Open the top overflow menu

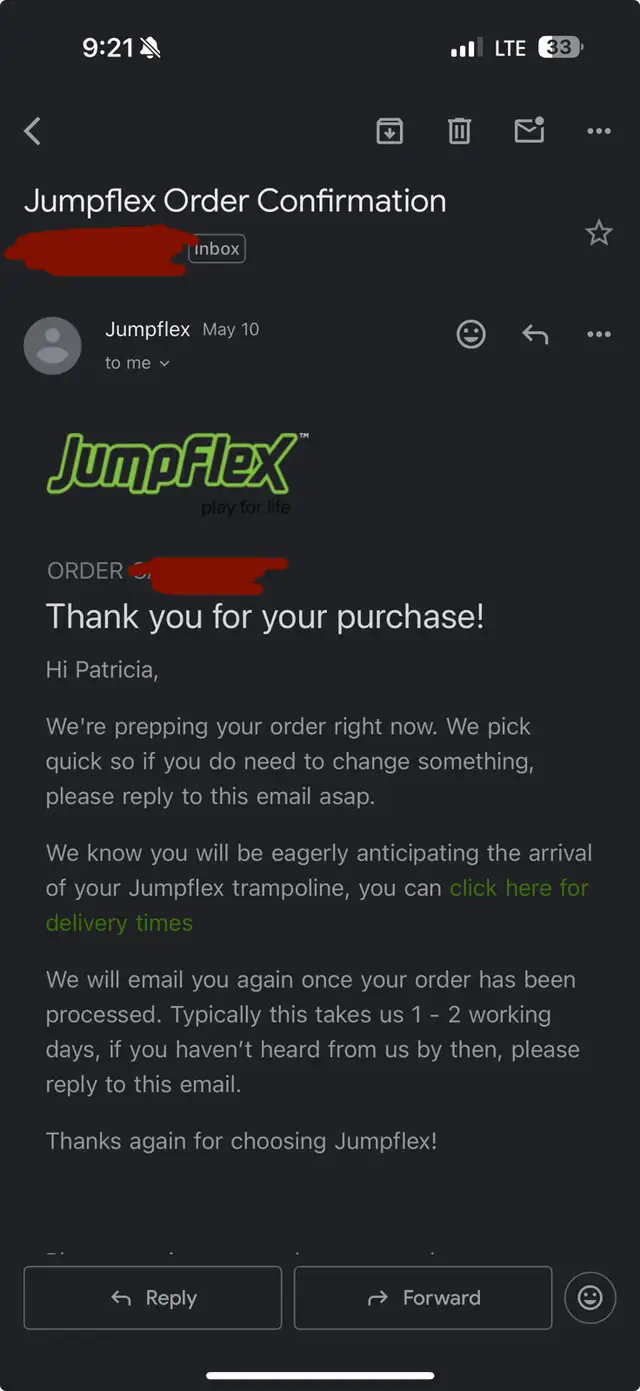point(599,131)
